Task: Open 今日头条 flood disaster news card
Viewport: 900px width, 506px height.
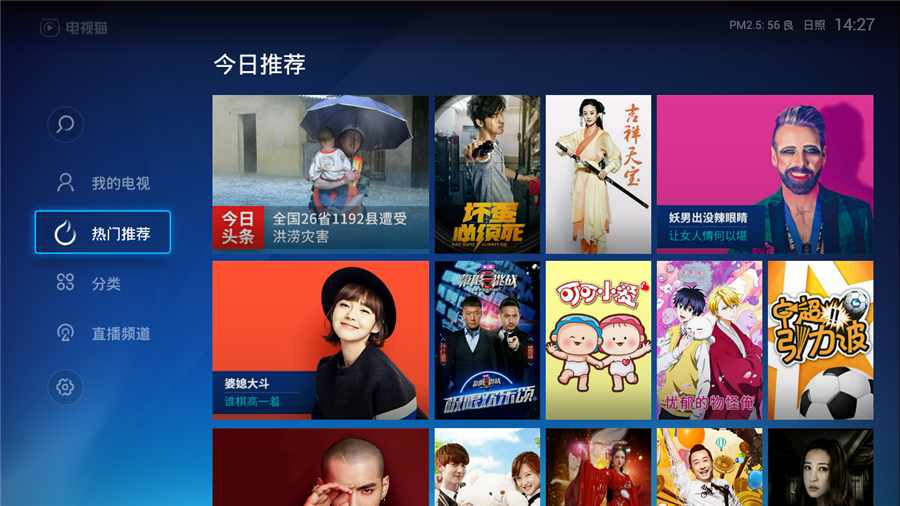Action: pos(320,173)
